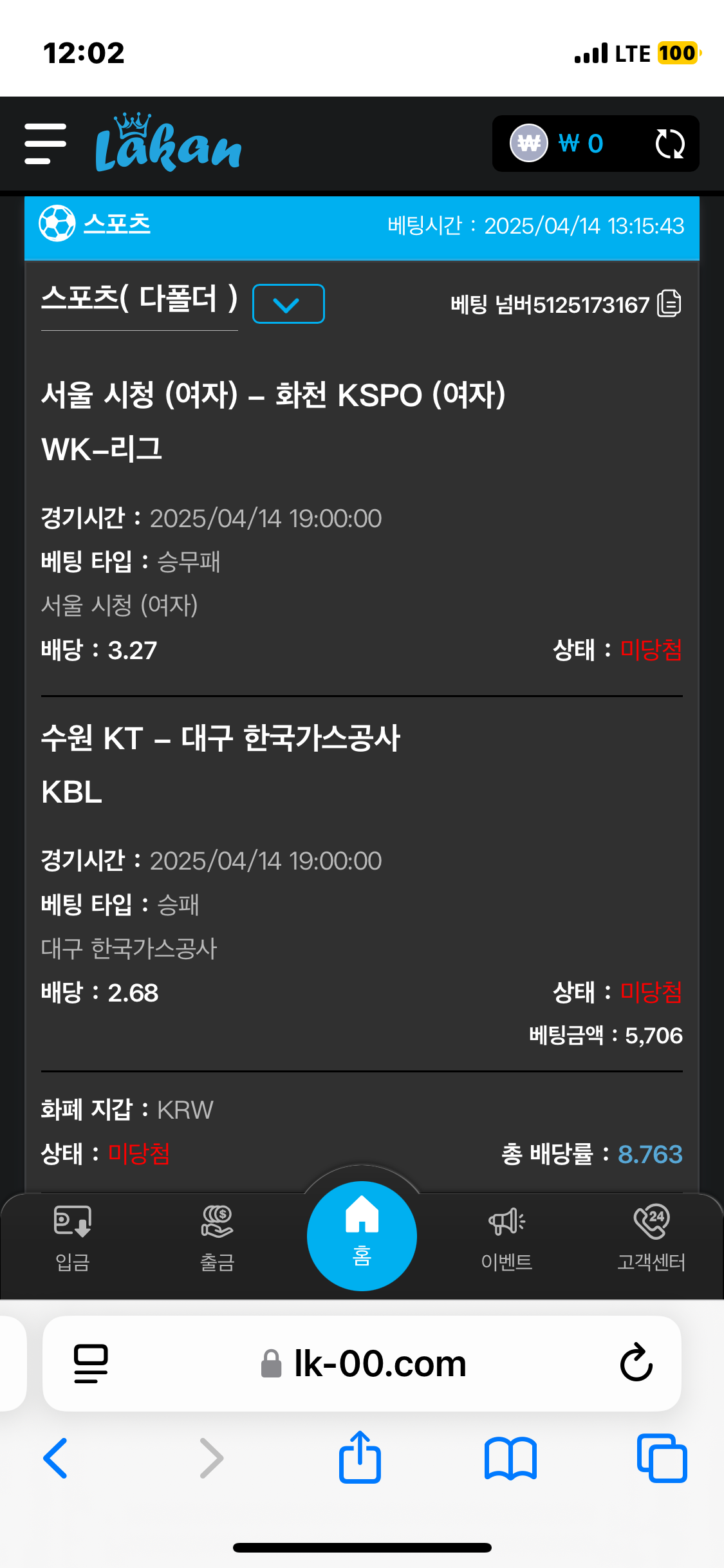Image resolution: width=724 pixels, height=1568 pixels.
Task: Open the hamburger side menu
Action: (x=45, y=144)
